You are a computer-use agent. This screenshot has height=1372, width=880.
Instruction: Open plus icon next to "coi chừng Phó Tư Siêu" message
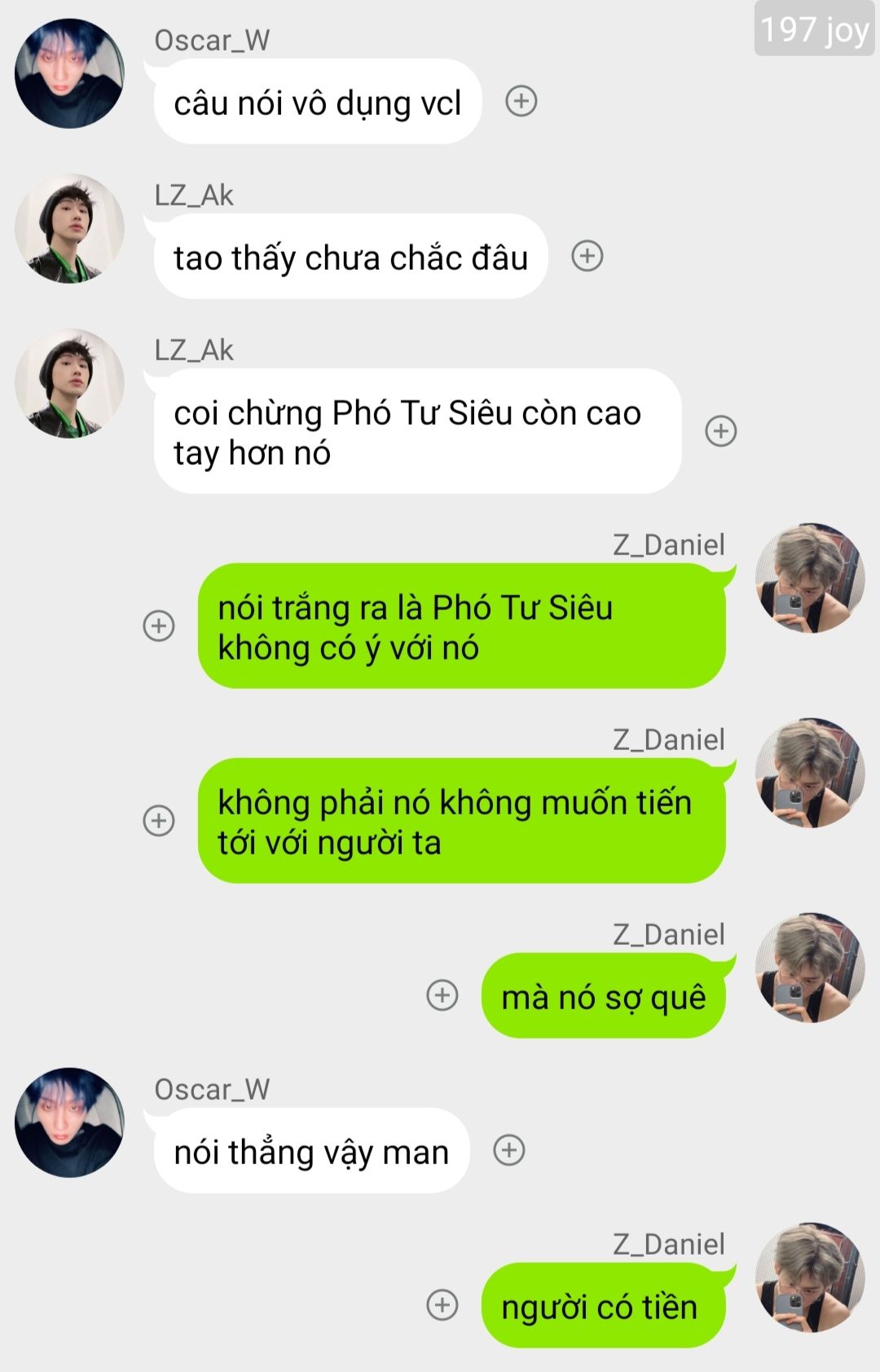click(720, 430)
